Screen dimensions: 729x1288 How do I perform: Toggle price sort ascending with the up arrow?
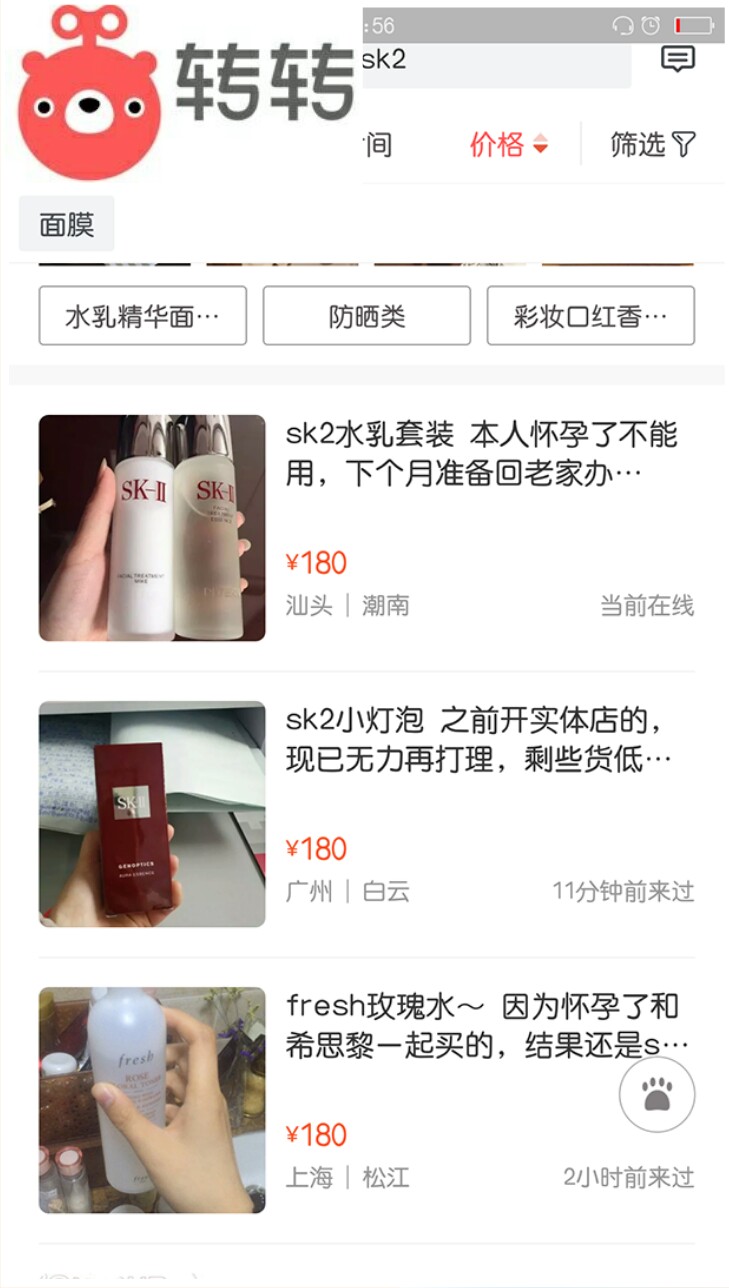click(x=539, y=135)
